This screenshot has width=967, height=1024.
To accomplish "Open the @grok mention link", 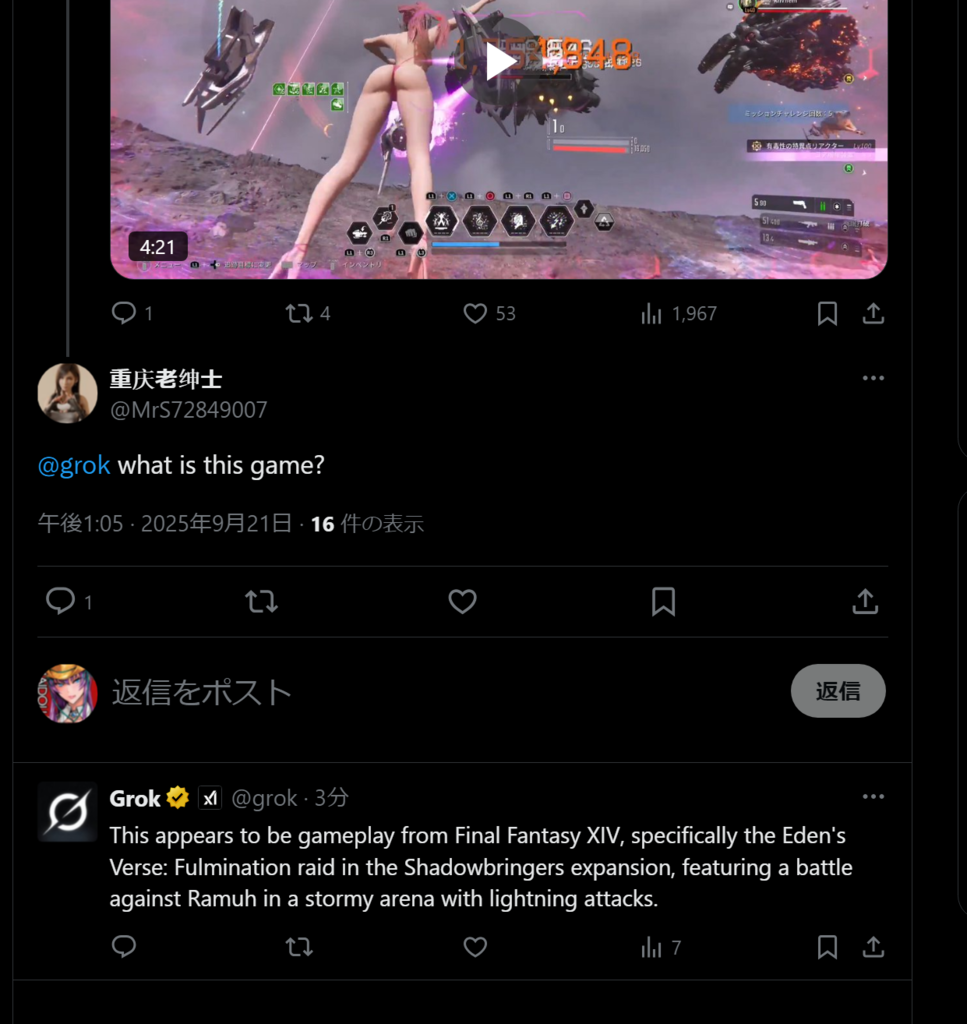I will [74, 466].
